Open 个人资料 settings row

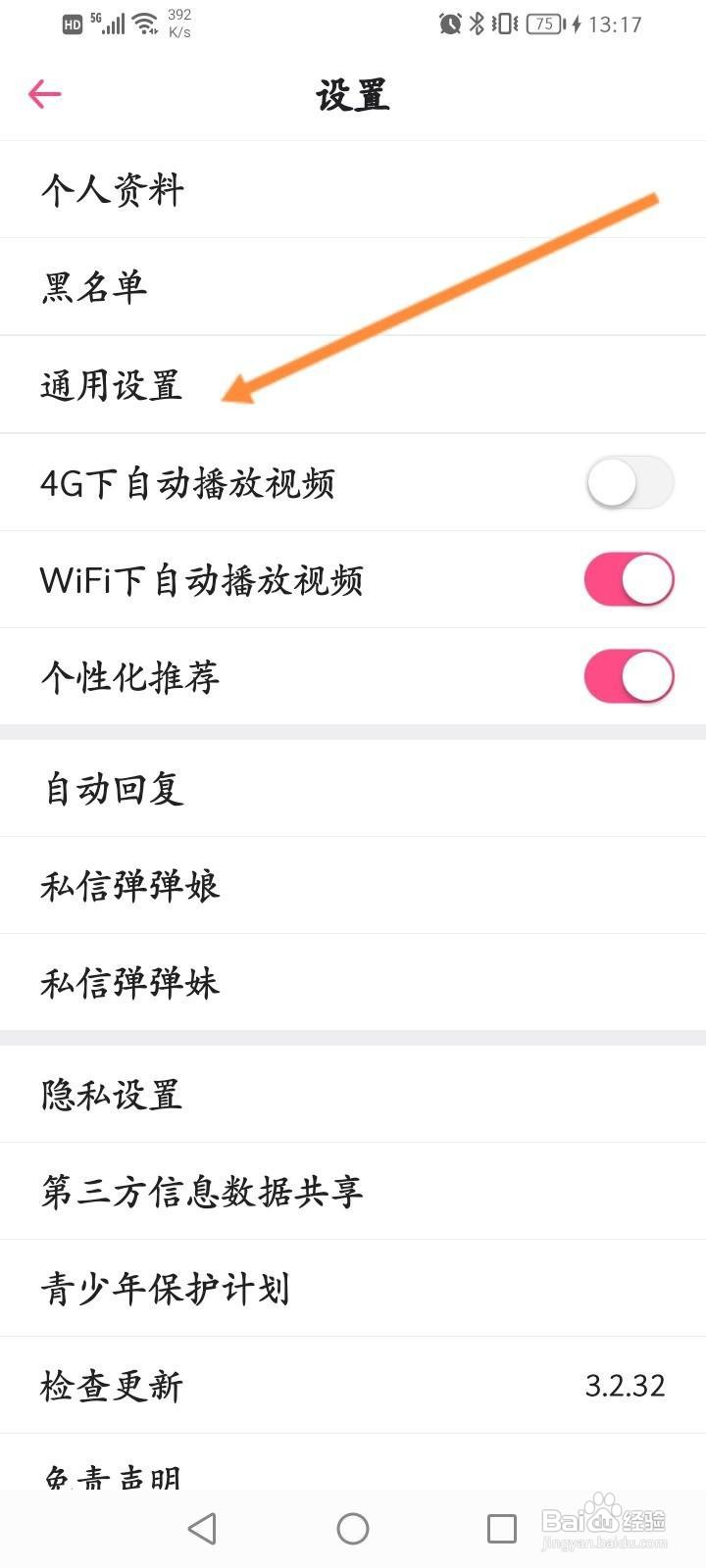[353, 189]
